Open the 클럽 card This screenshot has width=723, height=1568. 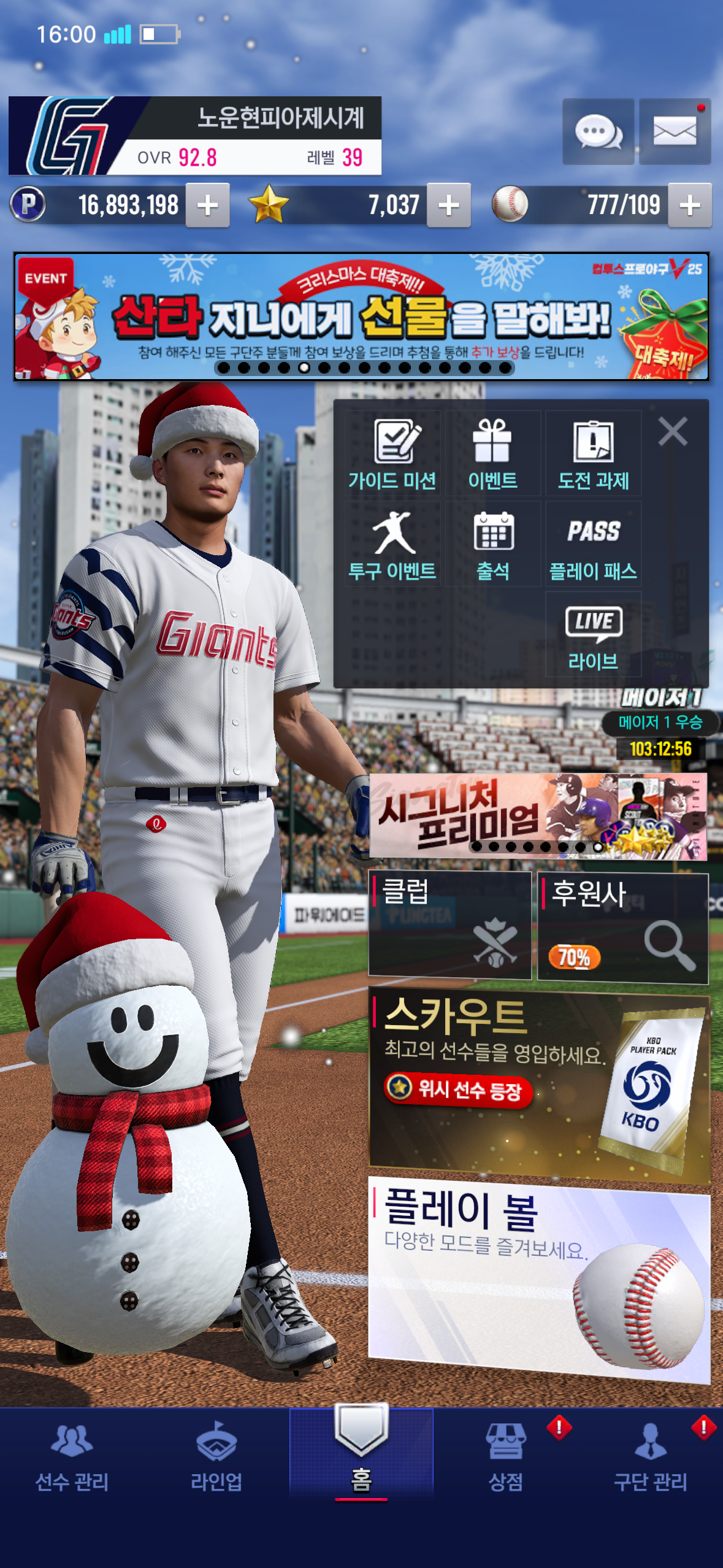tap(449, 924)
